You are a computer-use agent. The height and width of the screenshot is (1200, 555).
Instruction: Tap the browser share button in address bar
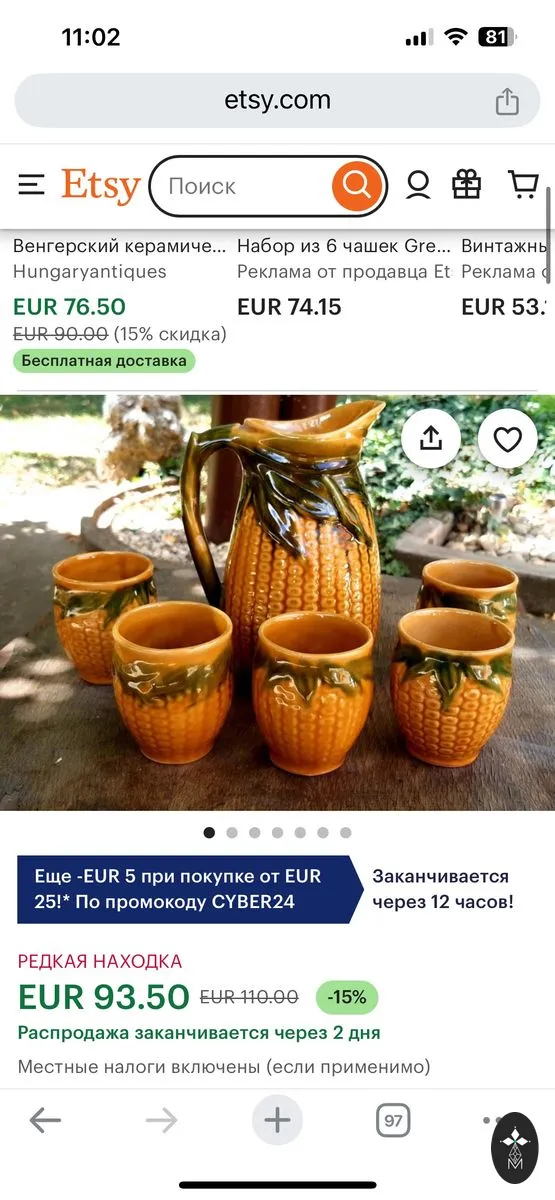pos(507,101)
